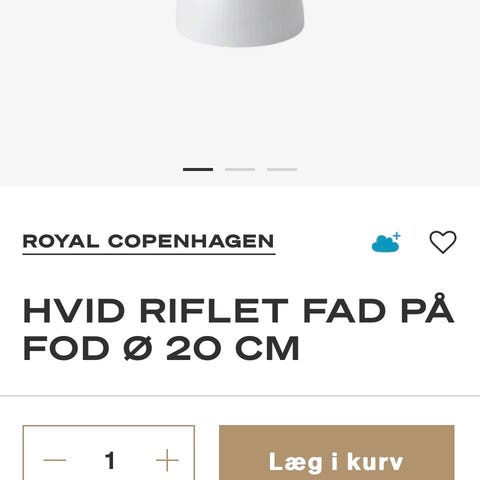
Task: Add product to favorites with heart
Action: 443,242
